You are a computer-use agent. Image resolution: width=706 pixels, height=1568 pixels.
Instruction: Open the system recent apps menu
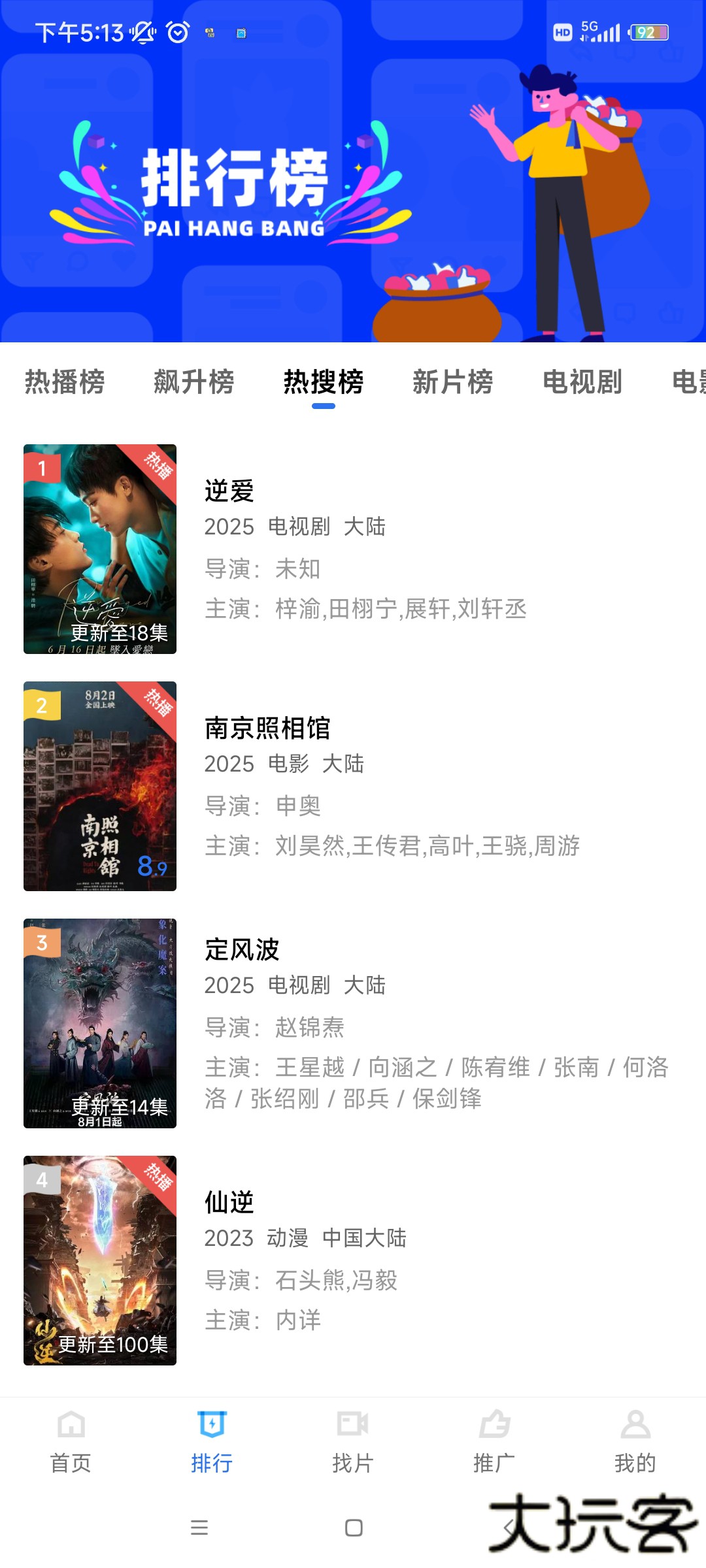199,1527
